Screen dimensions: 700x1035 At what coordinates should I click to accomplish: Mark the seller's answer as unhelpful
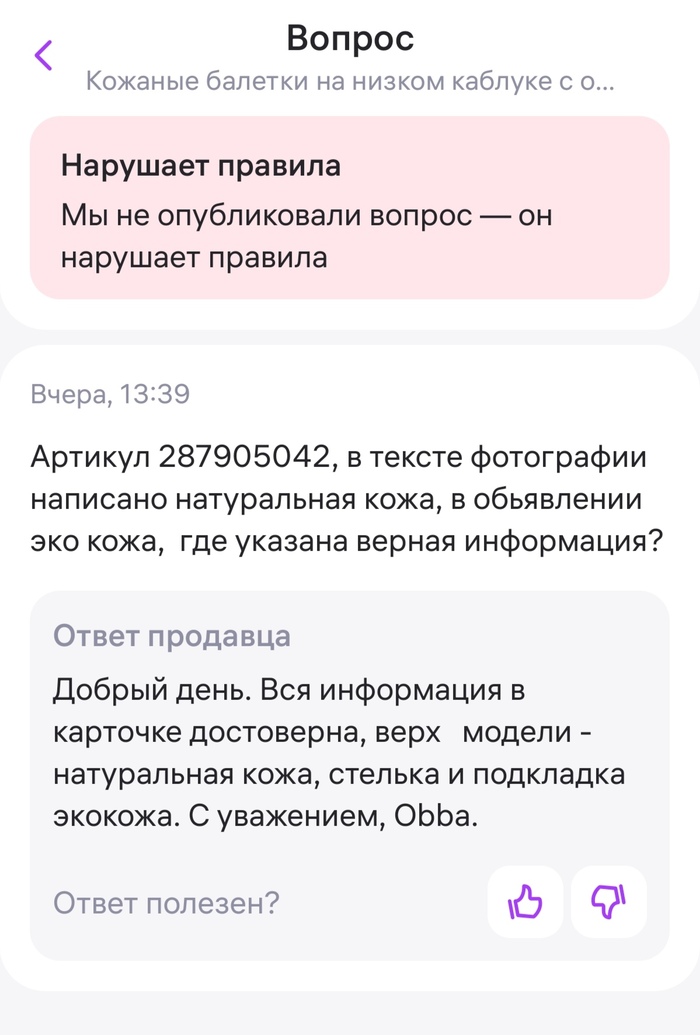608,903
